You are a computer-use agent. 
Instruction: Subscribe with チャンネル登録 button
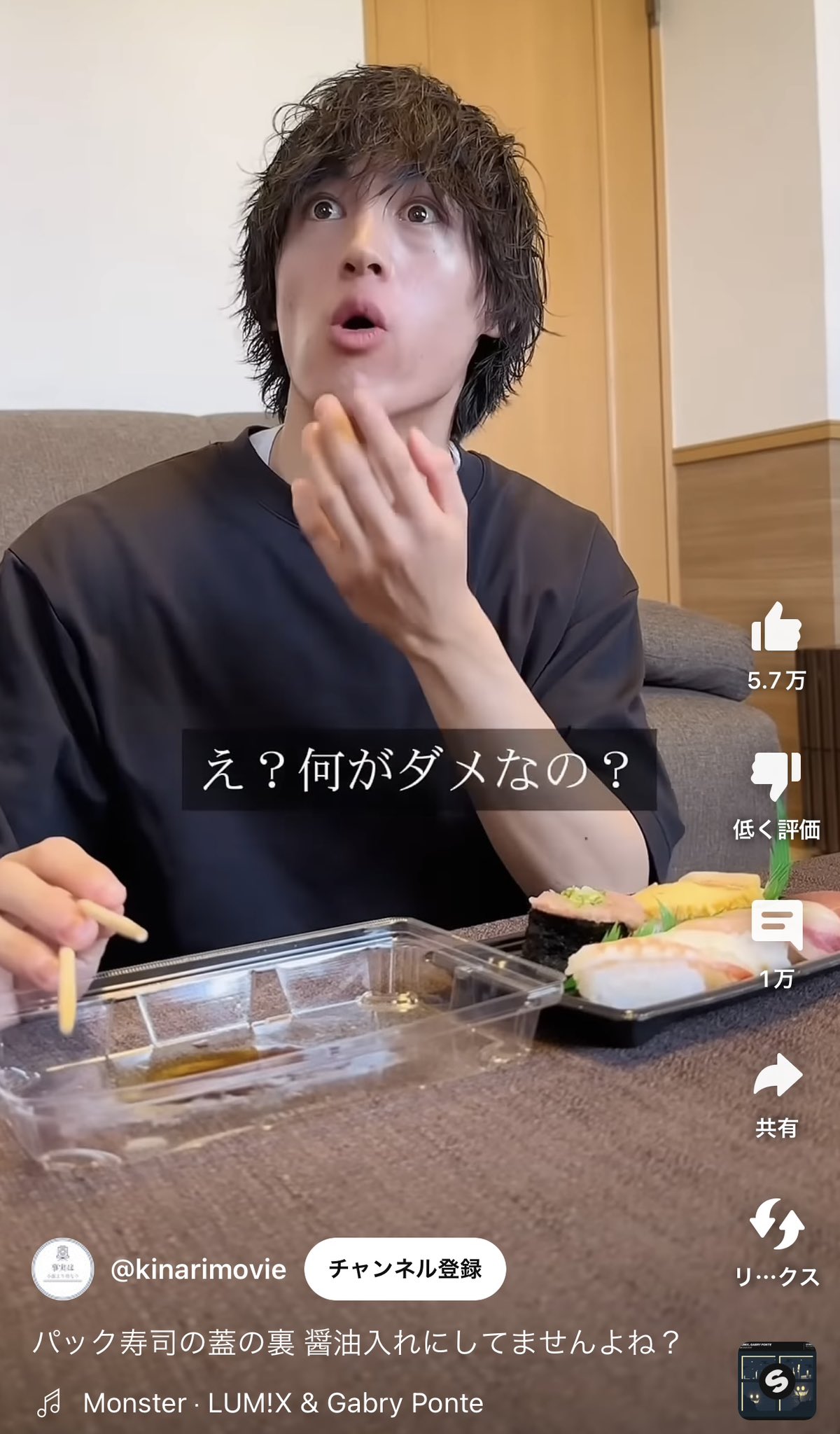pos(405,1269)
